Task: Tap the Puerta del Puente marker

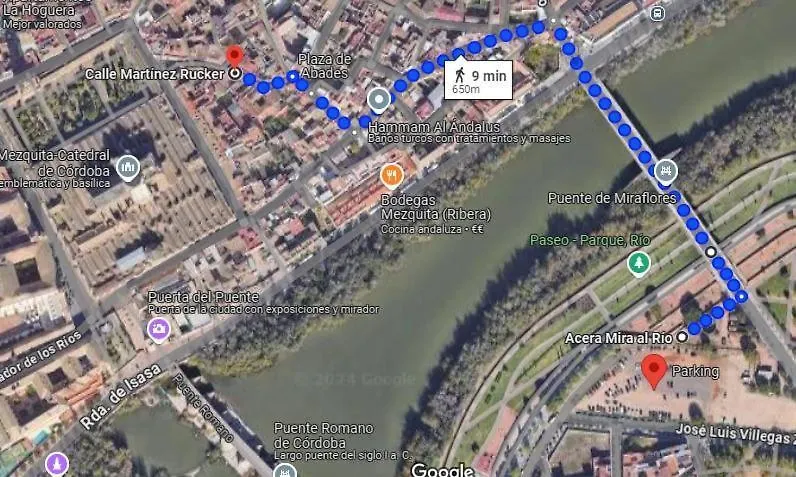Action: (158, 328)
